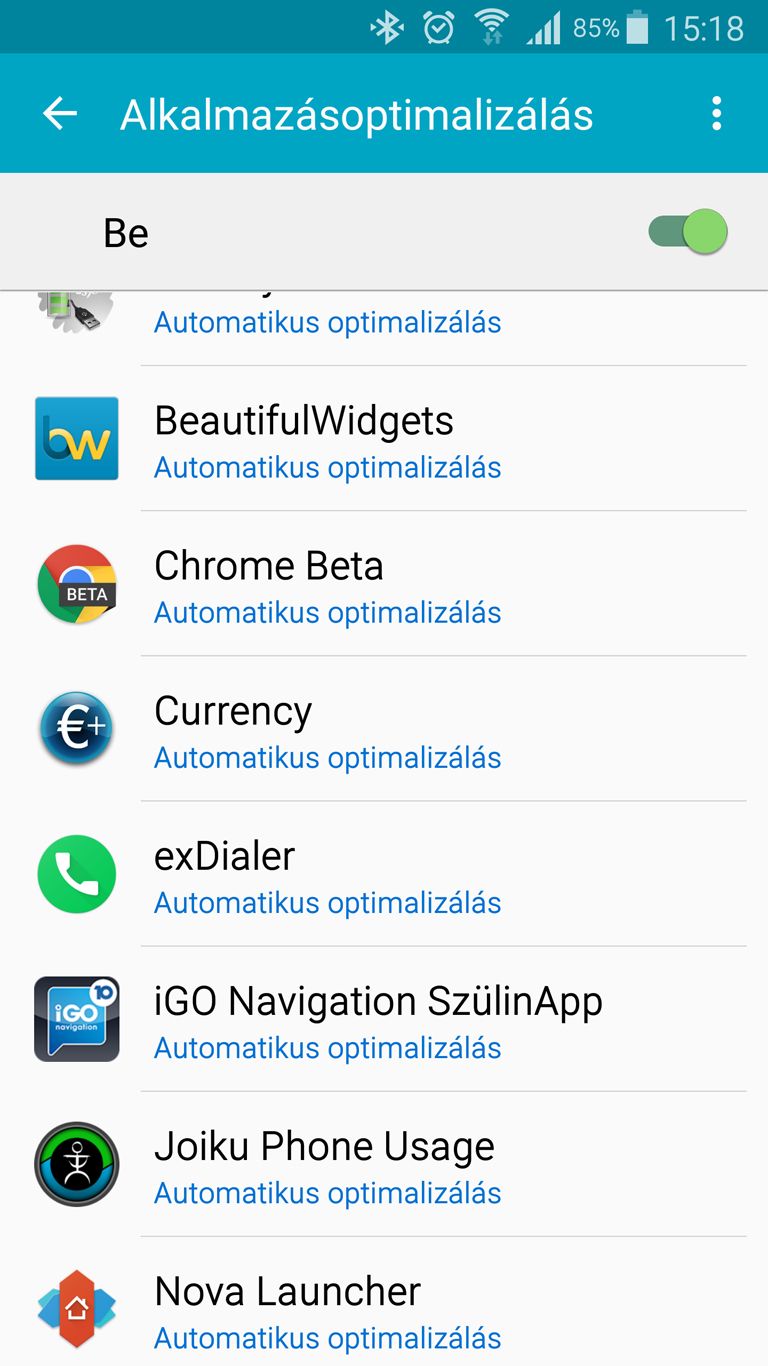Go back using the arrow
This screenshot has width=768, height=1366.
pos(60,114)
